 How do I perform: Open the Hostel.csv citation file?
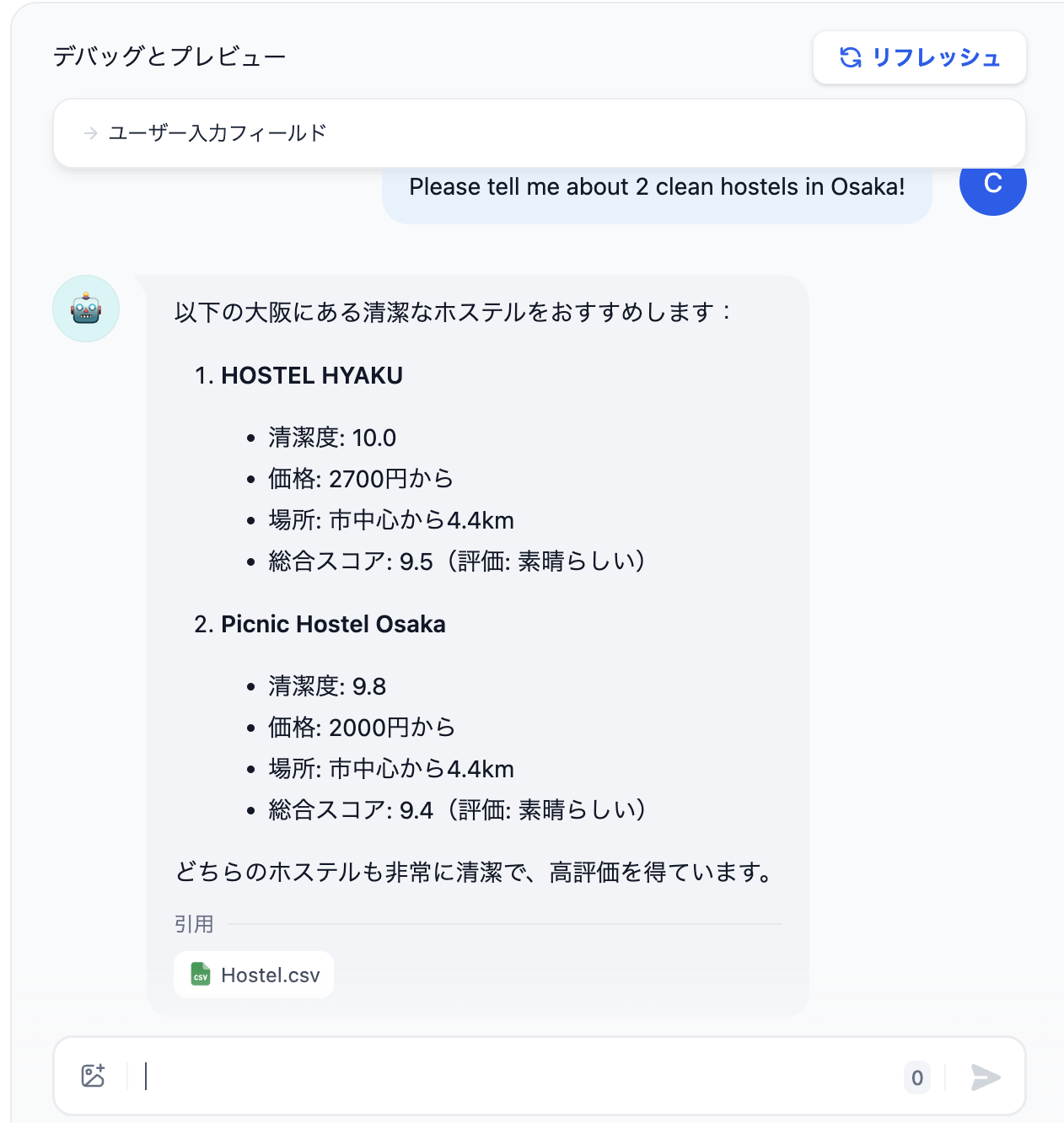[254, 975]
